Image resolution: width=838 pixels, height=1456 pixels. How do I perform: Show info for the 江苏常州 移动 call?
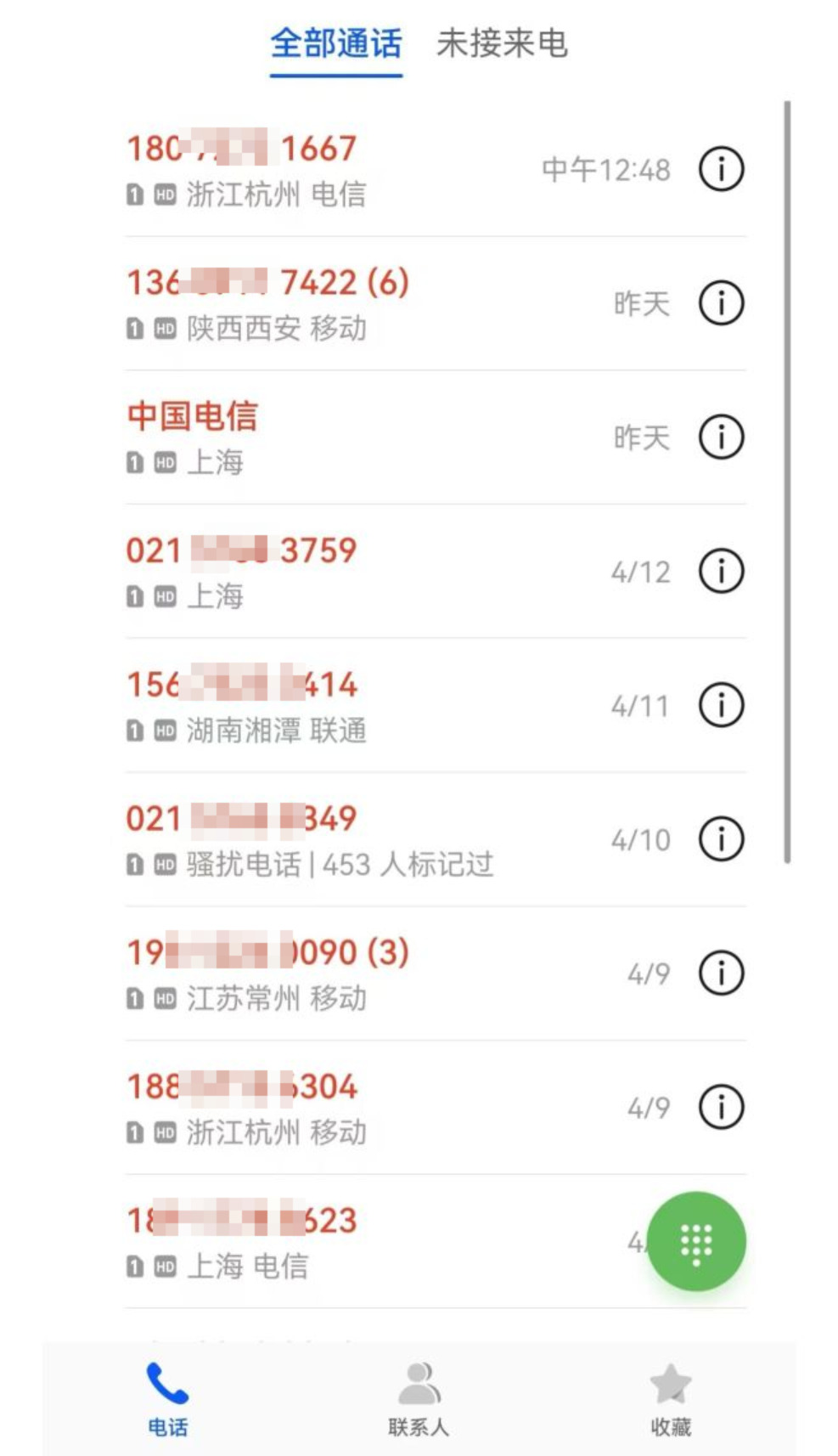721,973
